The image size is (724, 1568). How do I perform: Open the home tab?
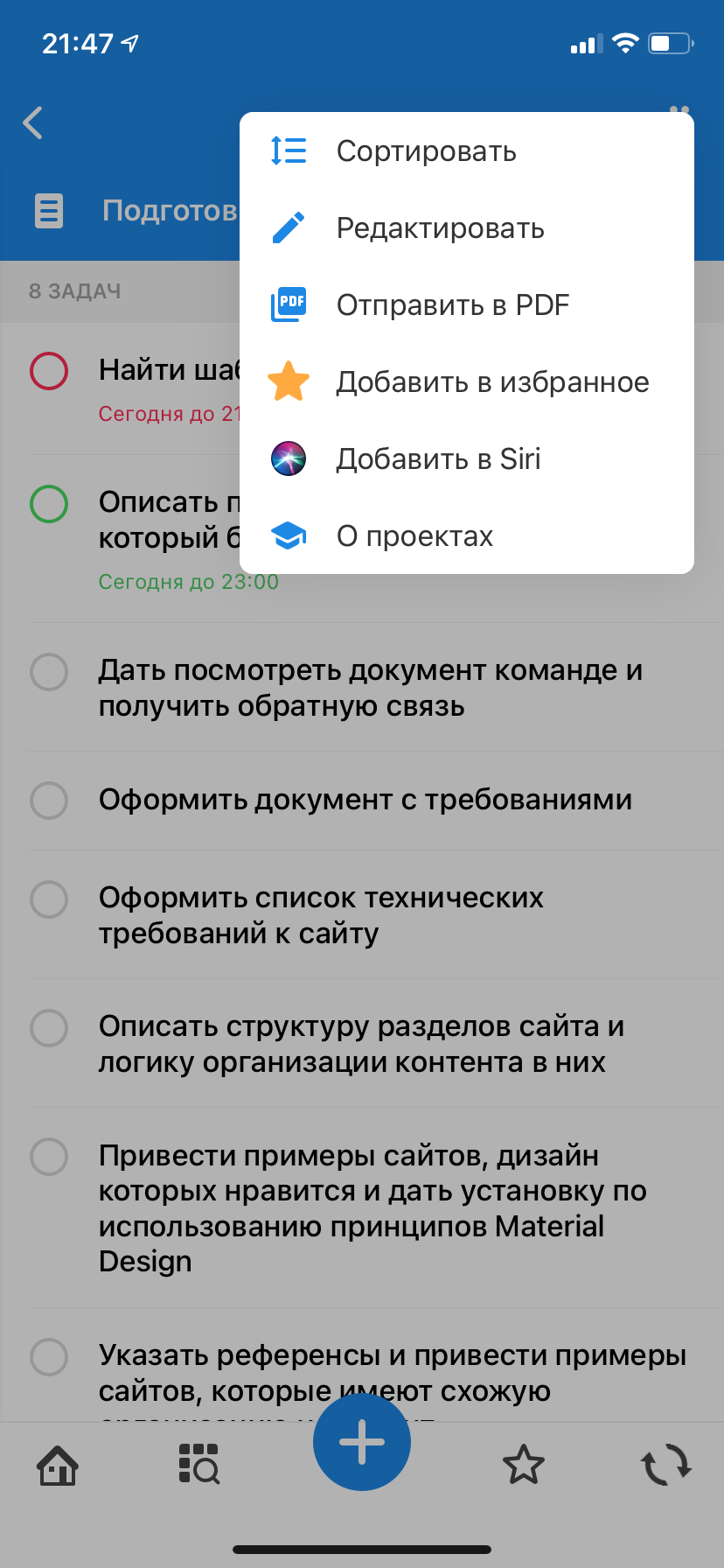point(58,1465)
